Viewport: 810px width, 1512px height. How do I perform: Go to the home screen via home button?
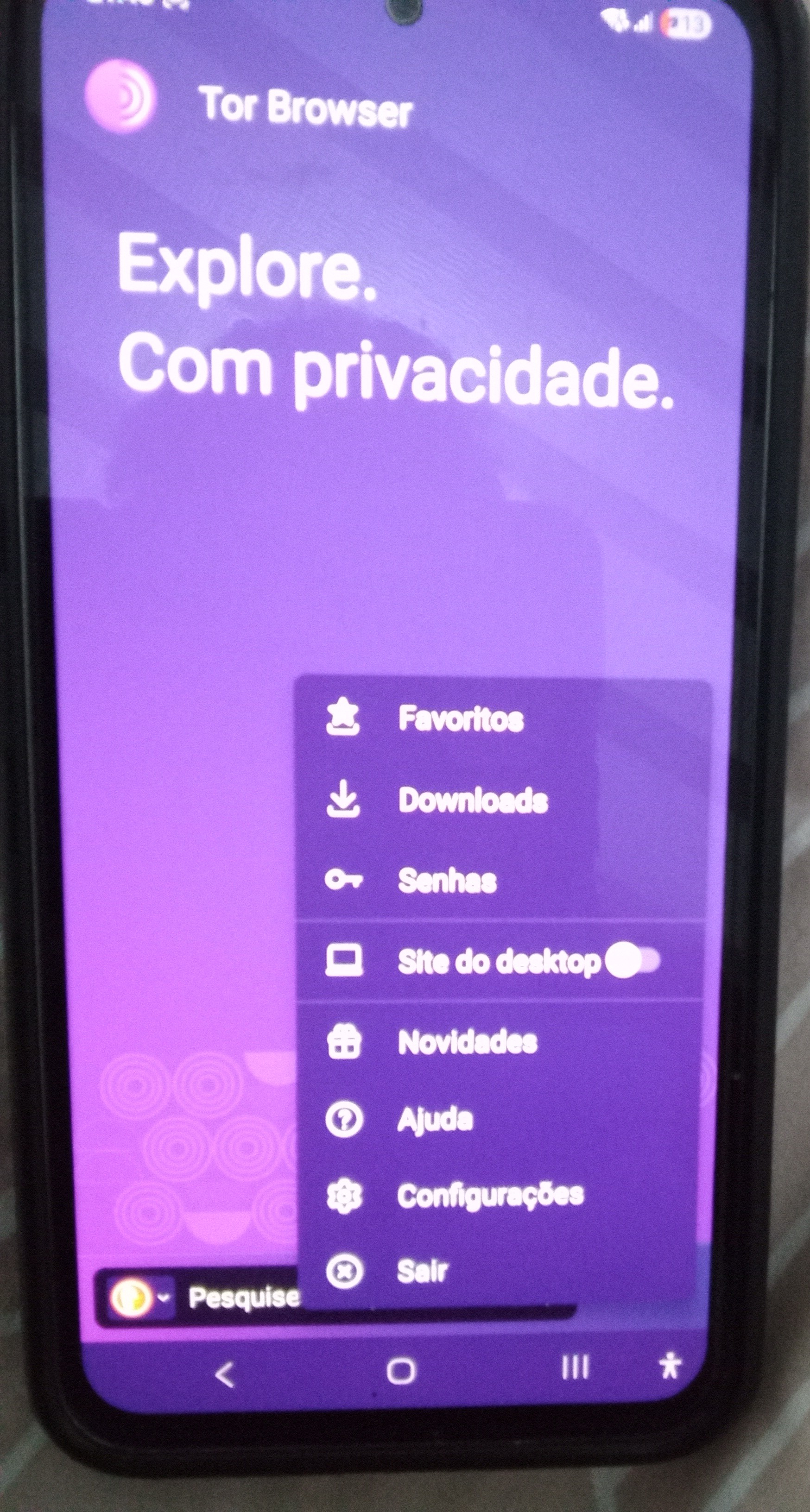tap(401, 1371)
